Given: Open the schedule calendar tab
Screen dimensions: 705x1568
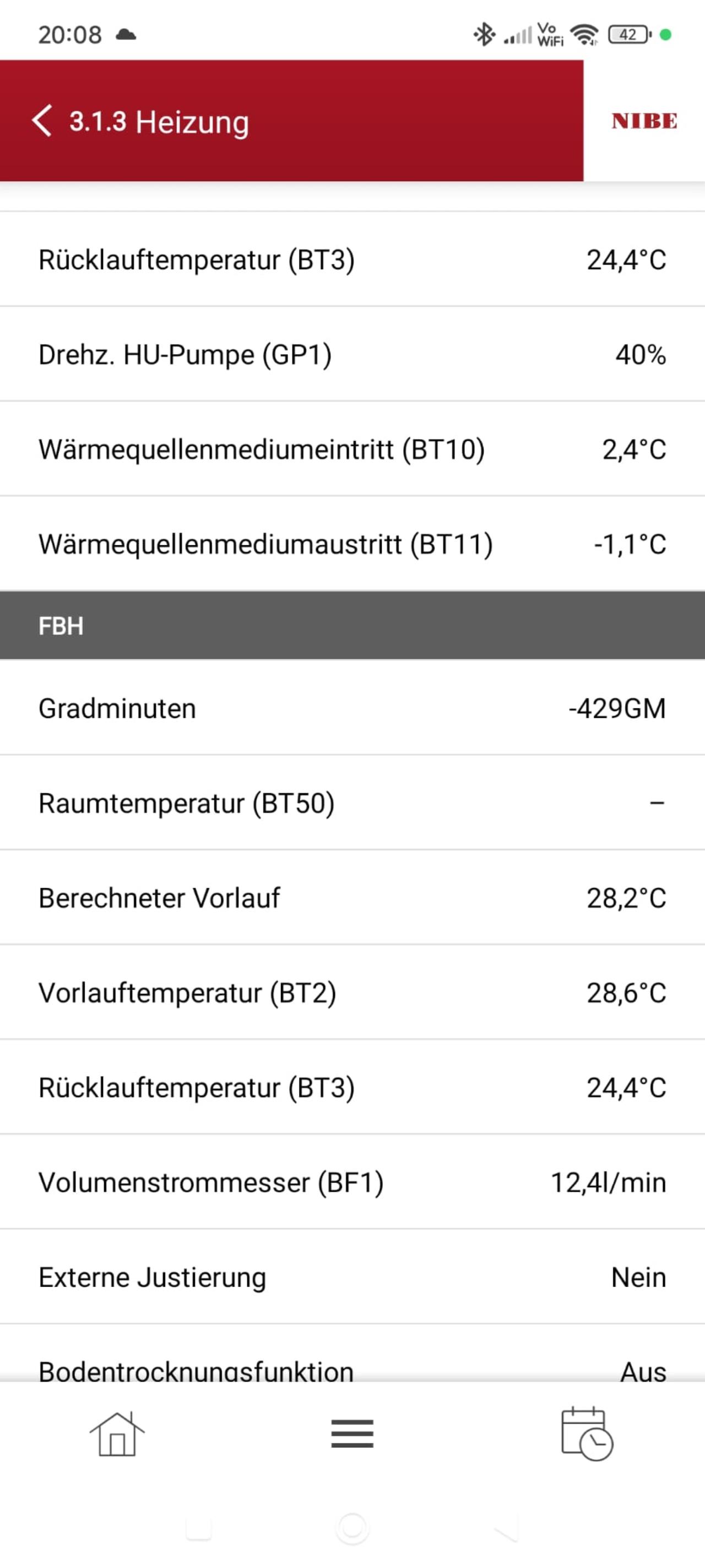Looking at the screenshot, I should (x=587, y=1434).
